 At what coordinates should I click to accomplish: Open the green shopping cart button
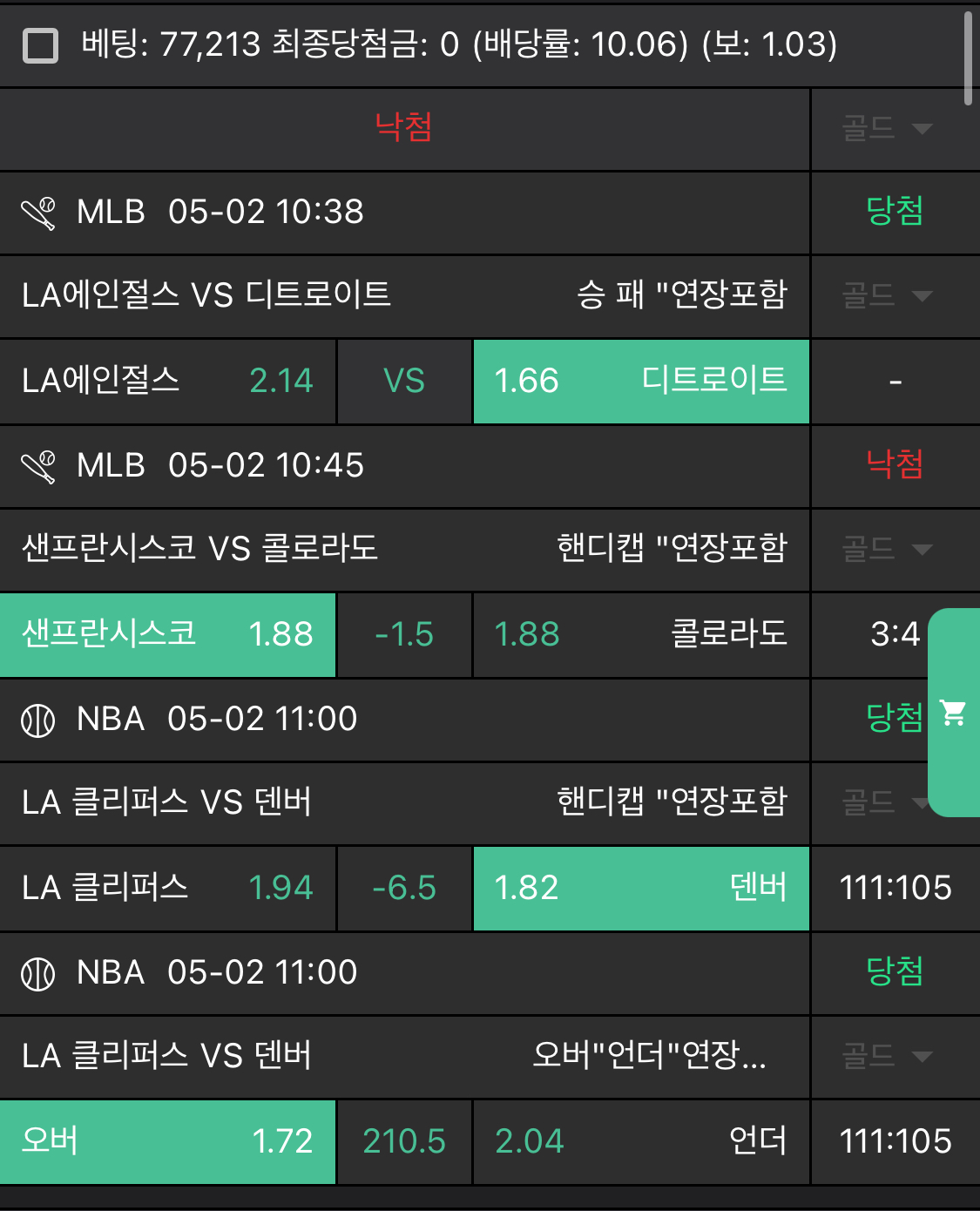[x=954, y=713]
